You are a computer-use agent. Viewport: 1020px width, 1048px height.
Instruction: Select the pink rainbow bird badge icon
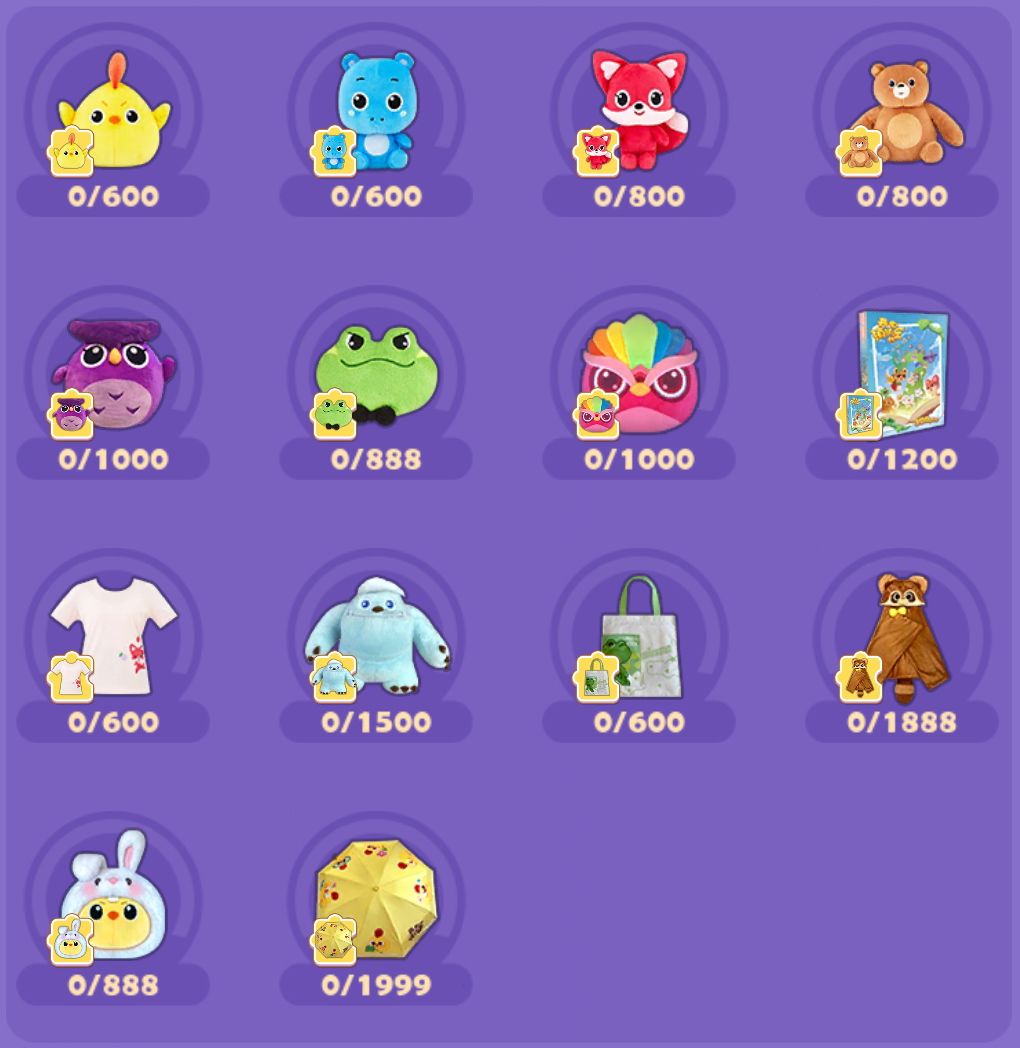[x=597, y=413]
